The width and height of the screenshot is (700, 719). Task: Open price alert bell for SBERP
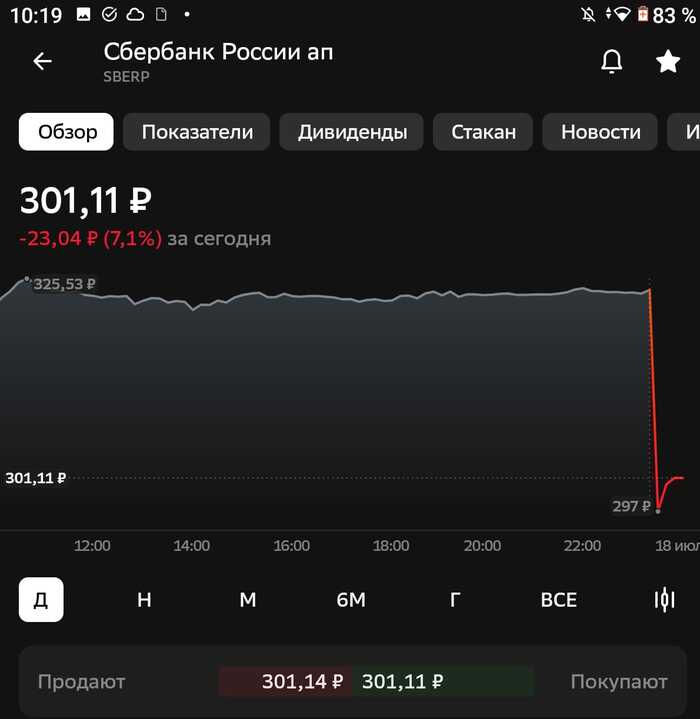tap(611, 62)
